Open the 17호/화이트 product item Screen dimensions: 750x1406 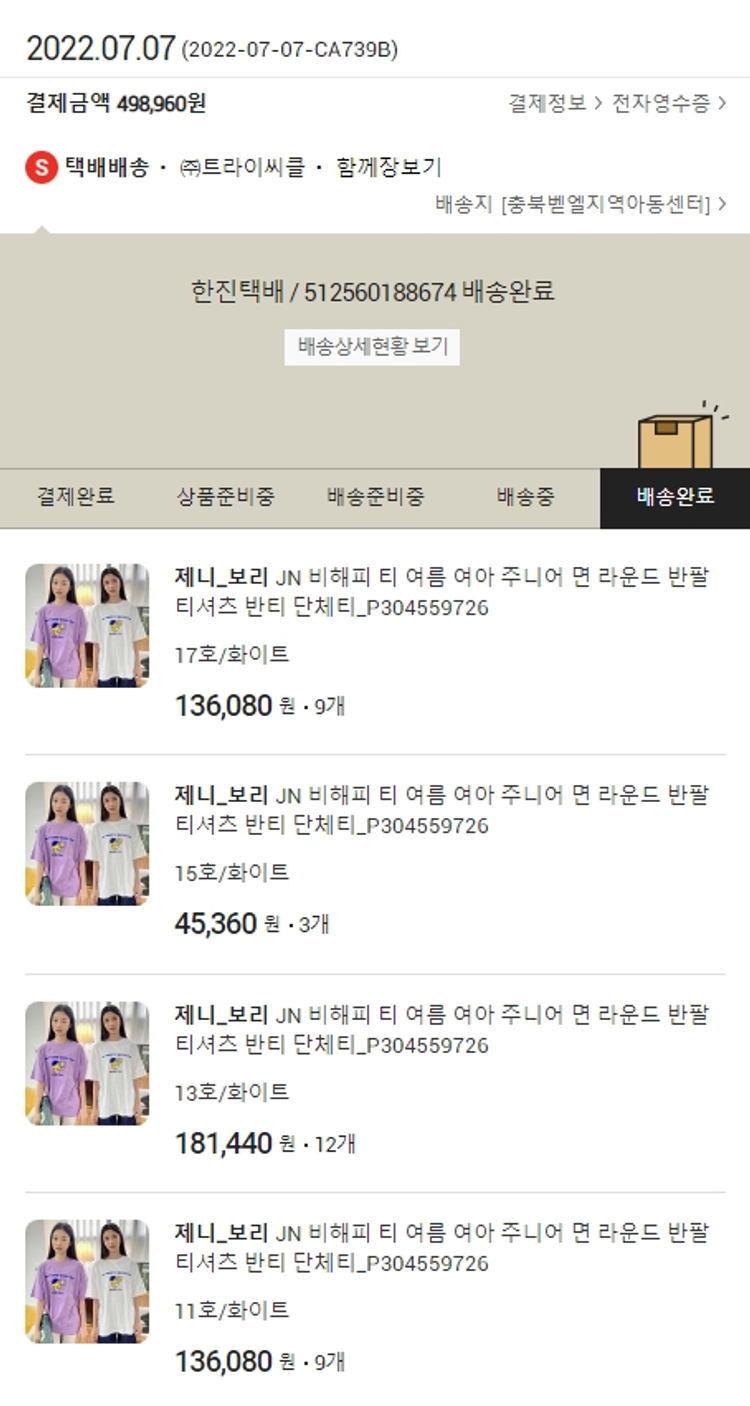click(440, 593)
